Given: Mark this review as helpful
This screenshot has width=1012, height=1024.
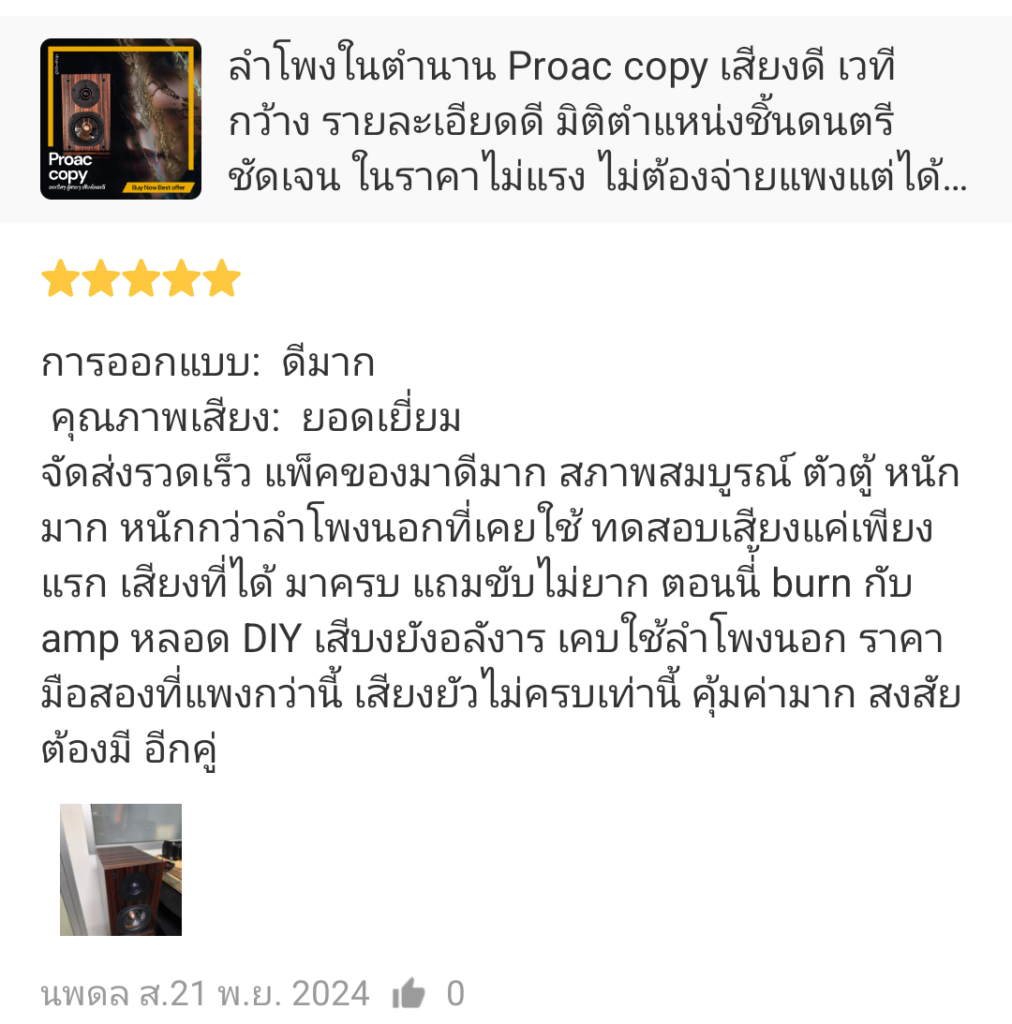Looking at the screenshot, I should (x=408, y=994).
